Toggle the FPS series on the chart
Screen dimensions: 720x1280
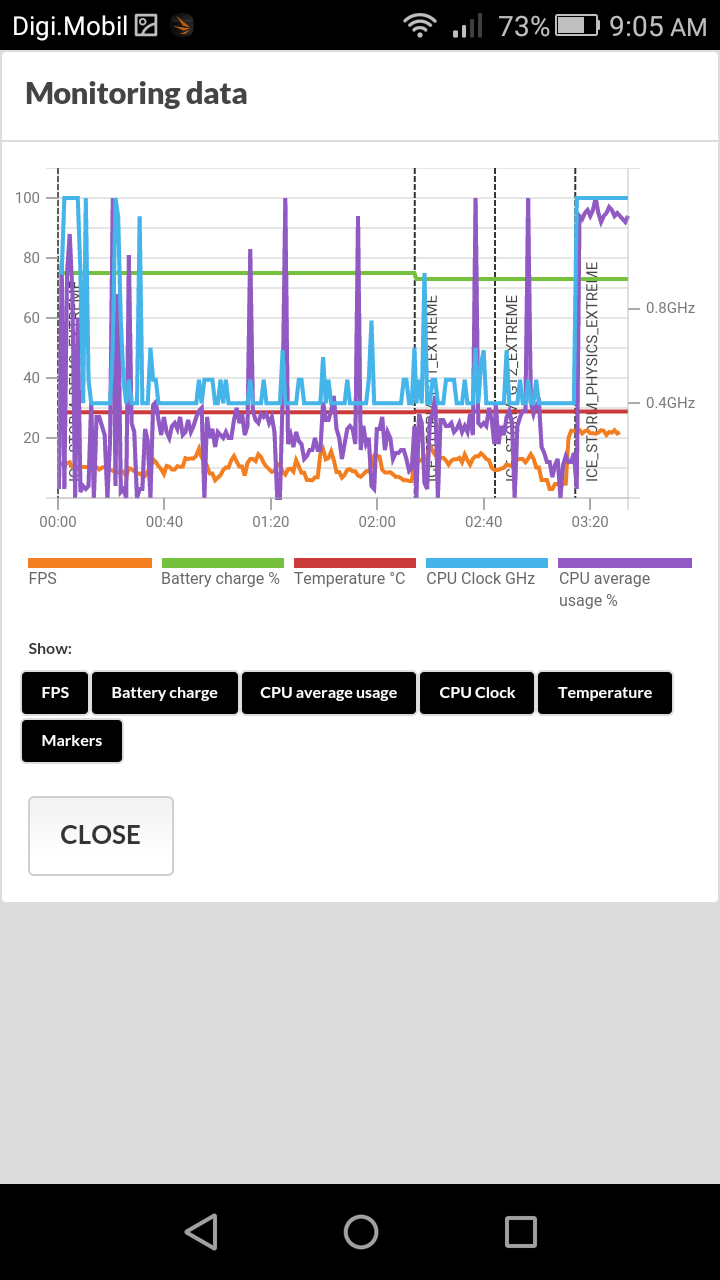55,693
